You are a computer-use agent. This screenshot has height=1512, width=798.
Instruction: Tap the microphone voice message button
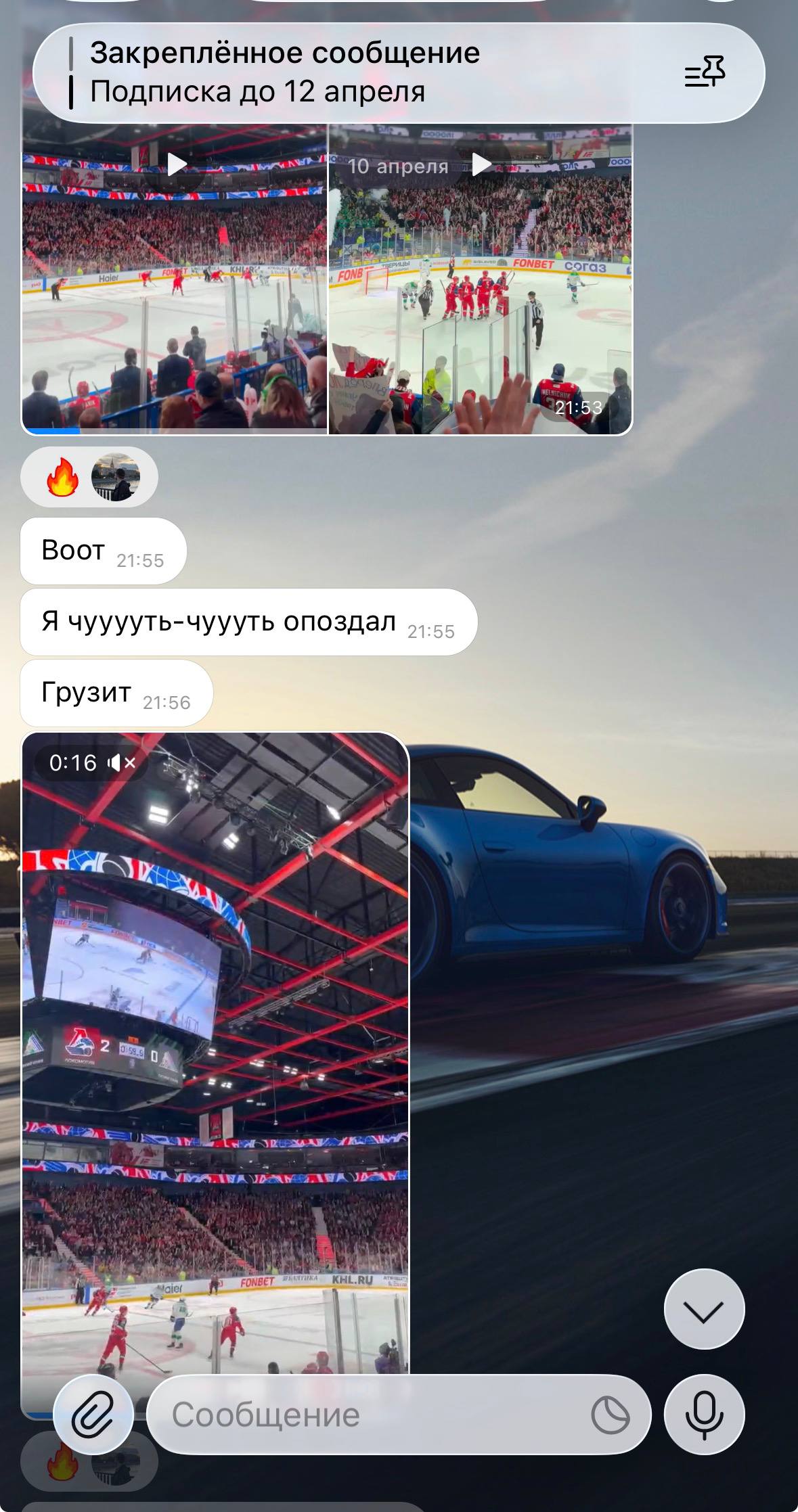tap(704, 1415)
